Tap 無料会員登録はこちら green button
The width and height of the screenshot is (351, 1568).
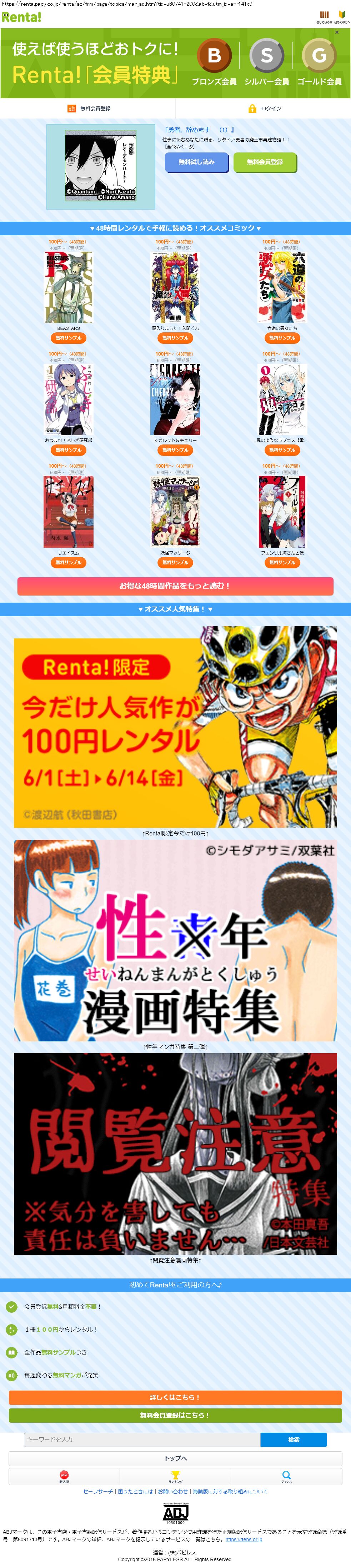(x=175, y=1415)
